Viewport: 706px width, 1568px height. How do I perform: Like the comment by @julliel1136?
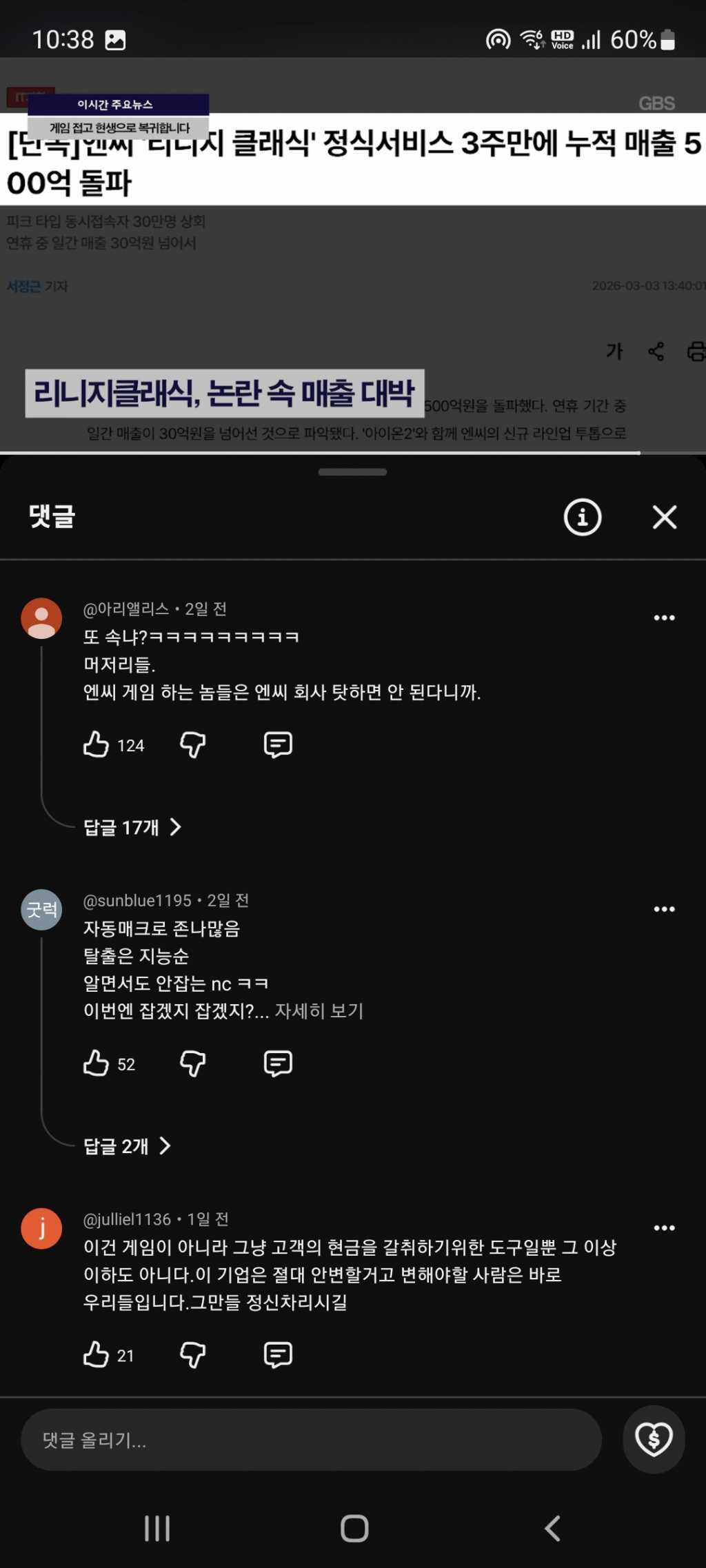point(96,1355)
